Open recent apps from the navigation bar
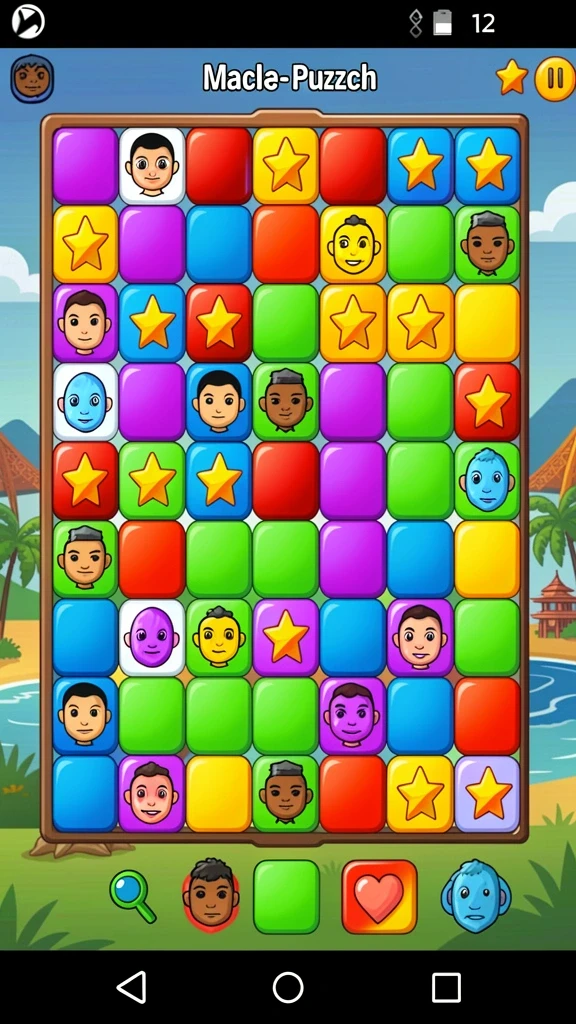The height and width of the screenshot is (1024, 576). (x=446, y=987)
